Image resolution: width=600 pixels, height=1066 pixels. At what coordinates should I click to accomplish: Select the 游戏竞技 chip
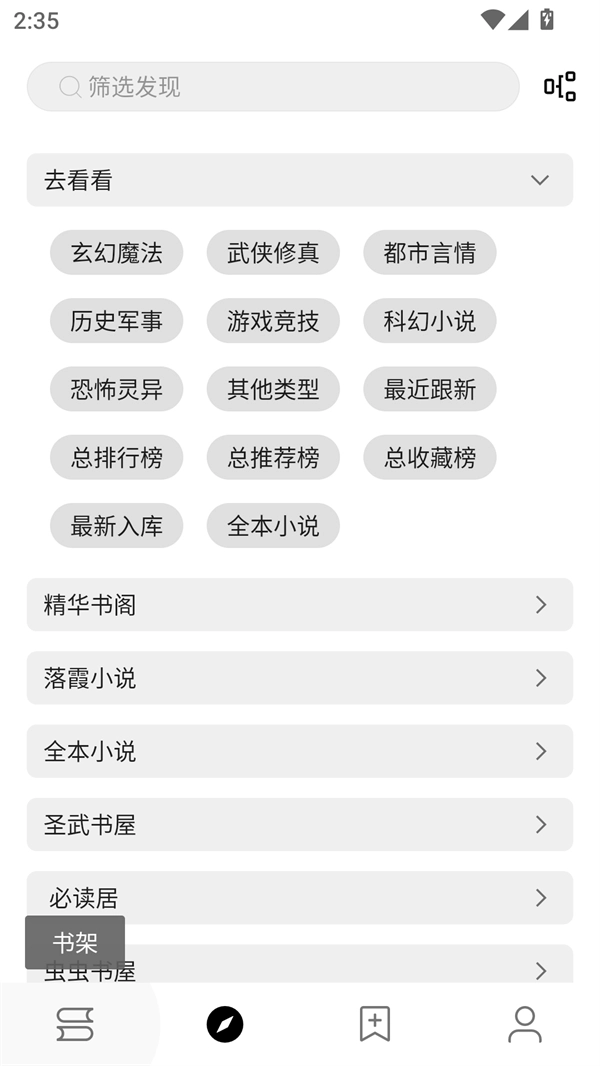[x=273, y=321]
